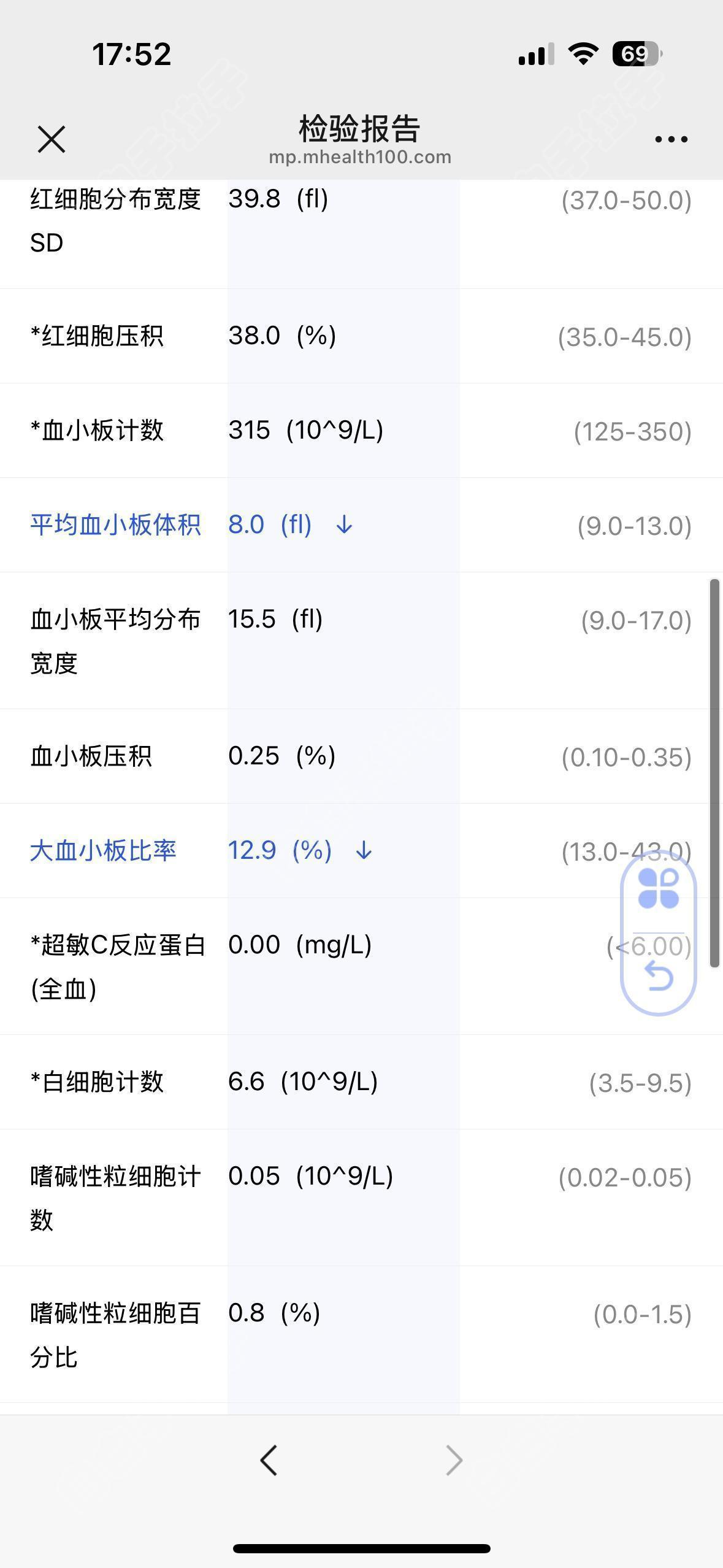Tap the floating four-leaf shortcut icon
This screenshot has width=723, height=1568.
click(x=659, y=889)
